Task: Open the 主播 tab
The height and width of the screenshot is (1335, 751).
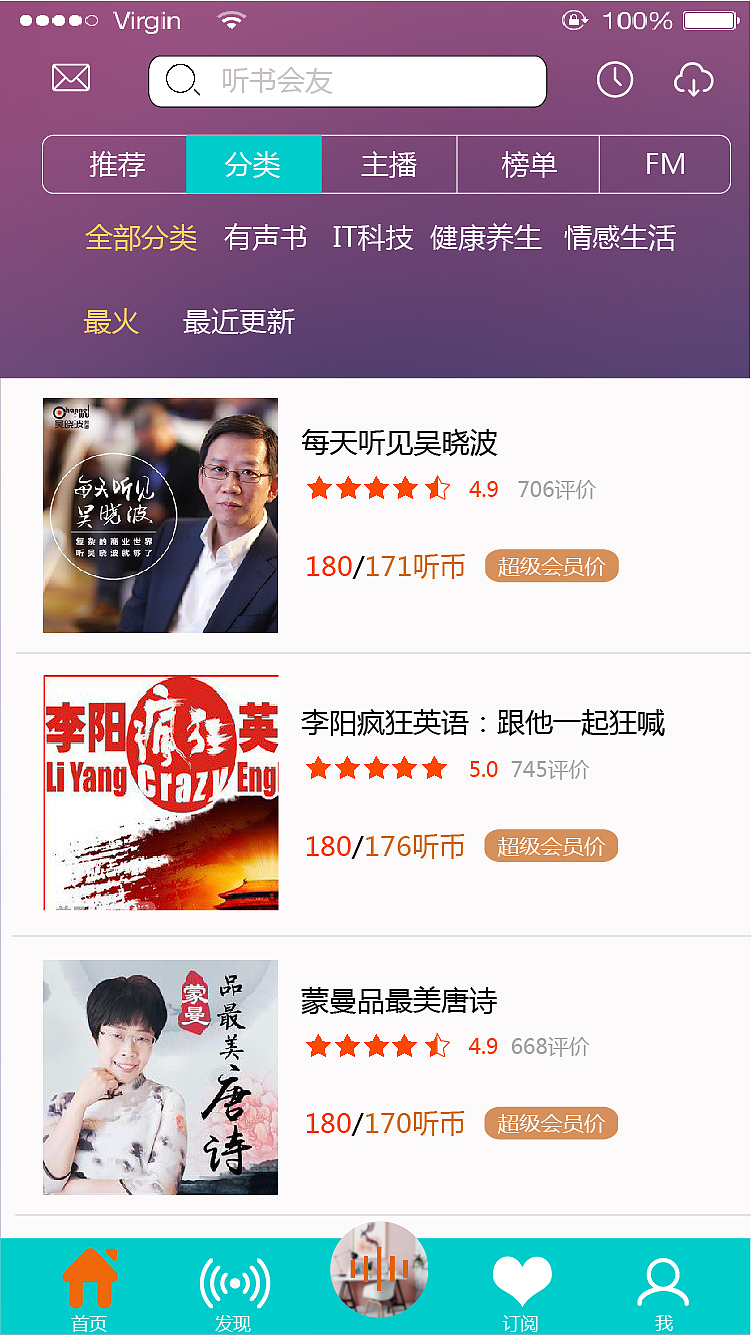Action: tap(389, 163)
